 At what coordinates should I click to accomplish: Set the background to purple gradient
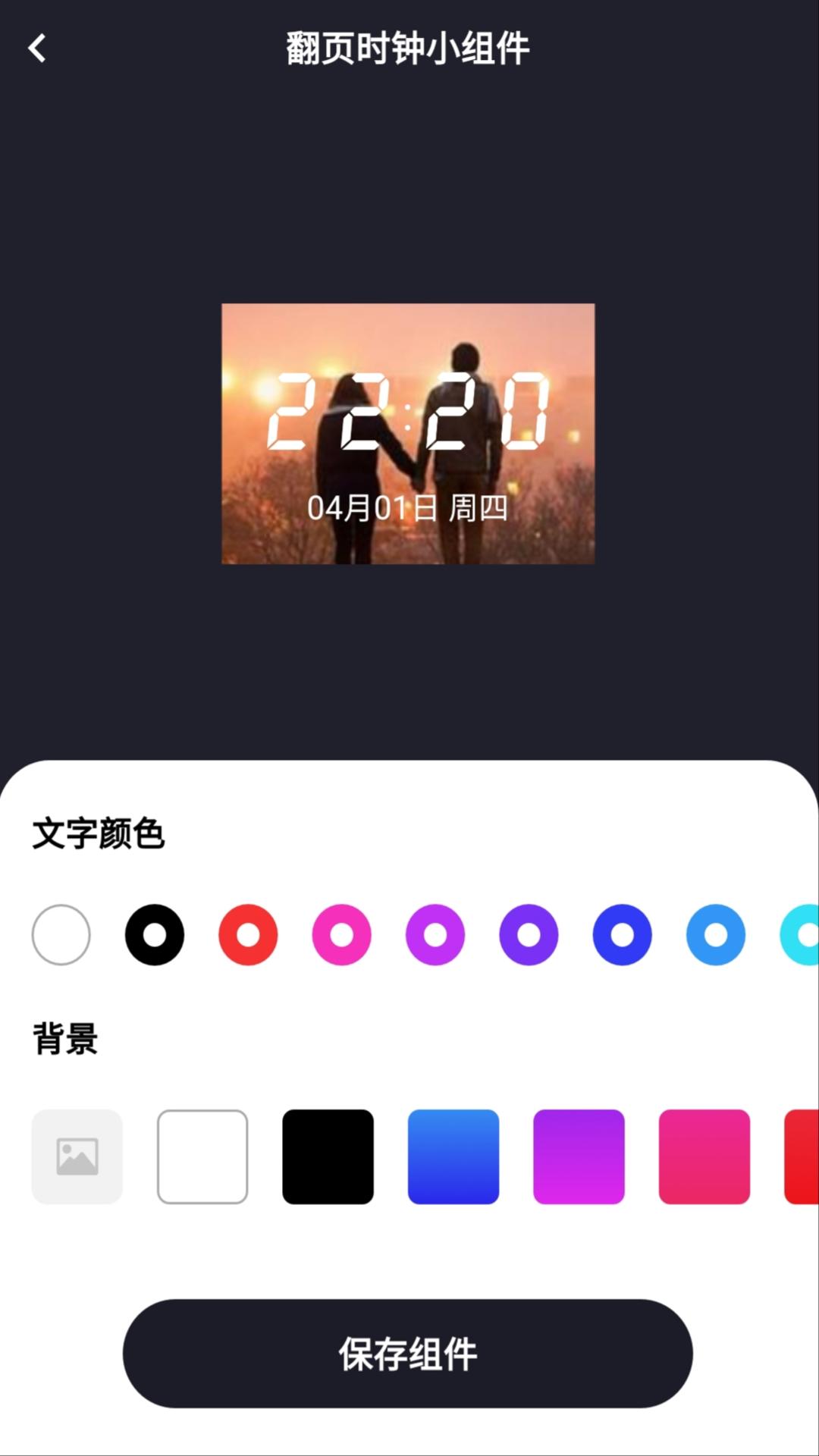(578, 1156)
